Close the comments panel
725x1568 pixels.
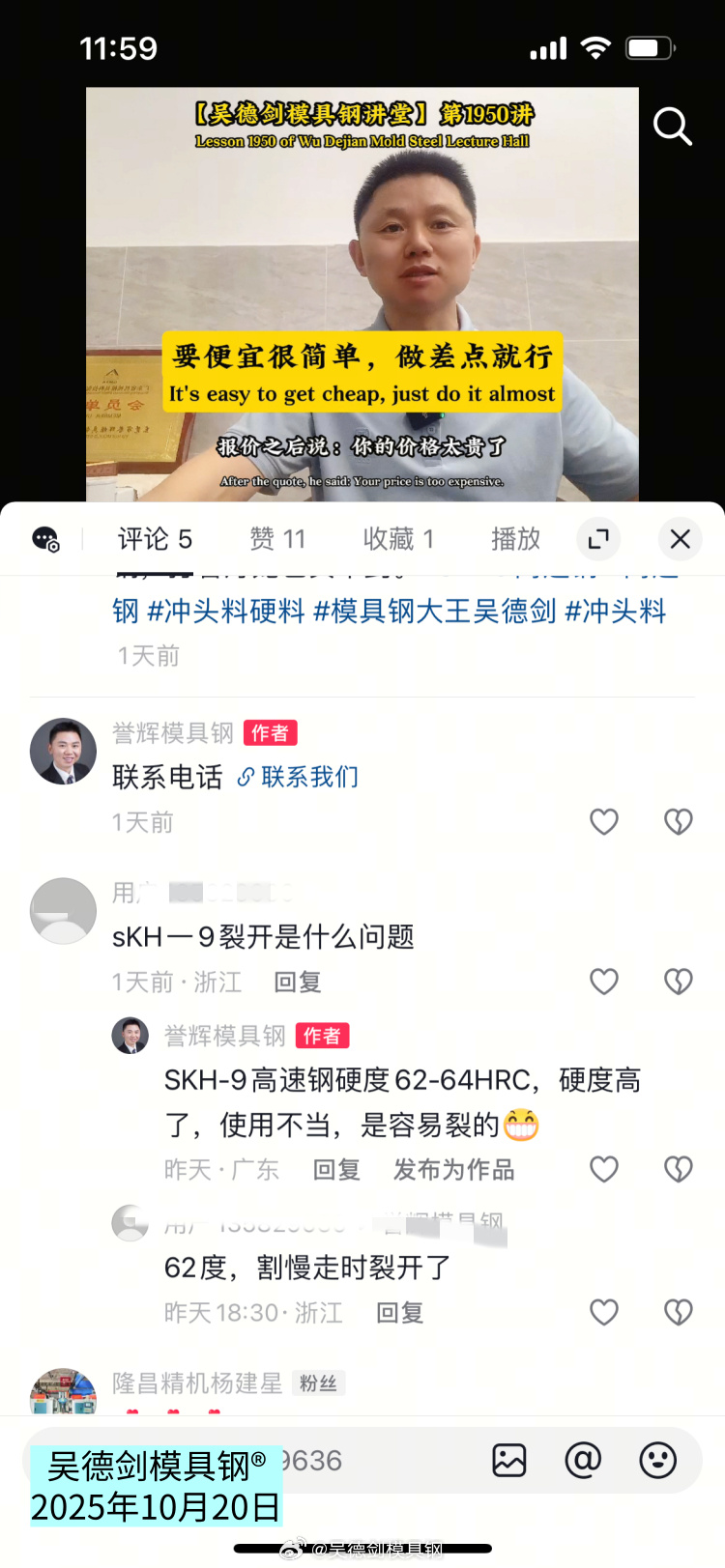(680, 539)
